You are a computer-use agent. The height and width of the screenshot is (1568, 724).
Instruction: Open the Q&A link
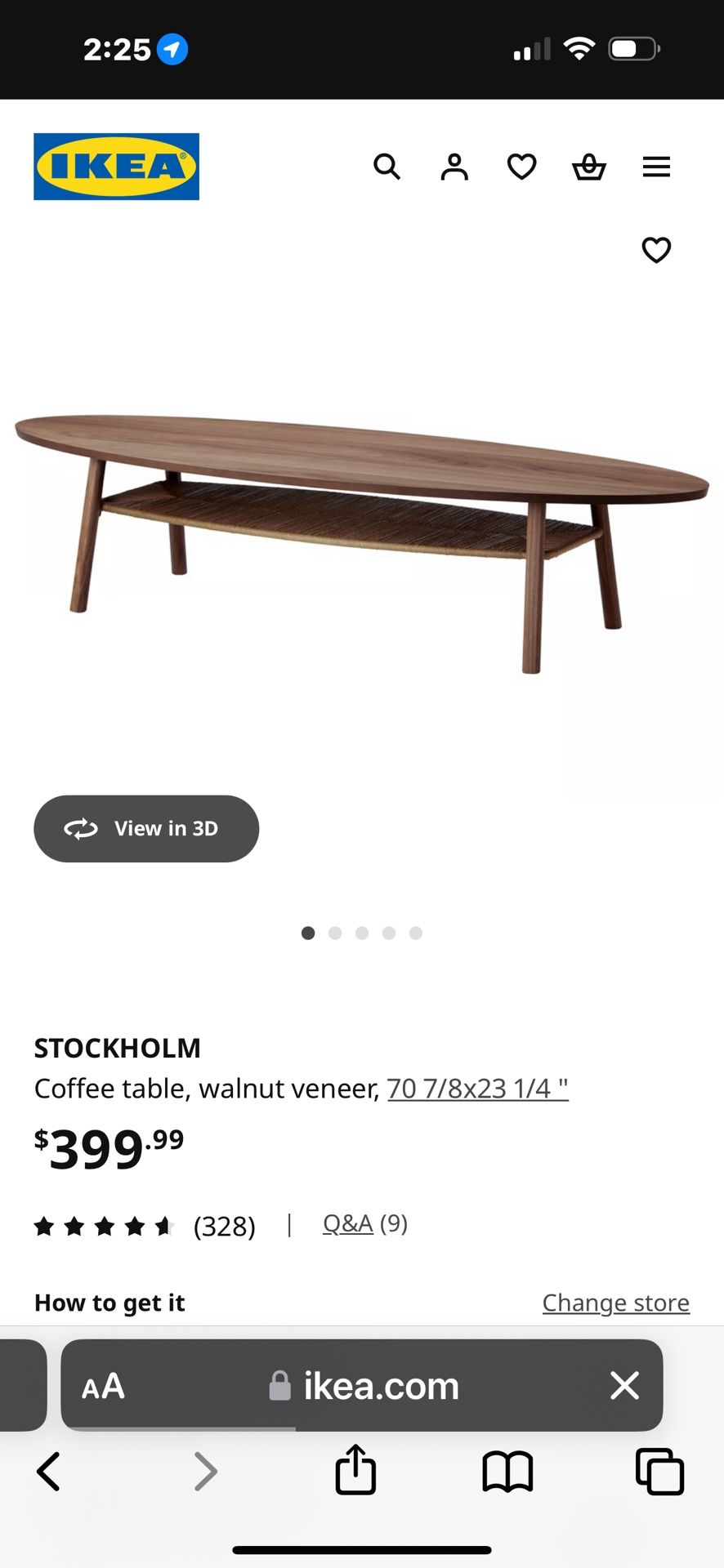(348, 1223)
